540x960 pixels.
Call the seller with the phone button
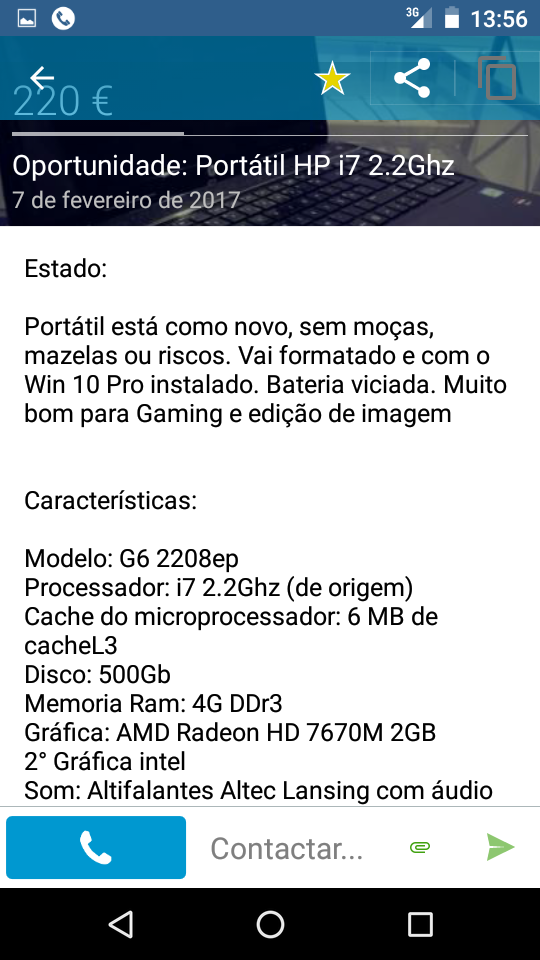(x=96, y=847)
